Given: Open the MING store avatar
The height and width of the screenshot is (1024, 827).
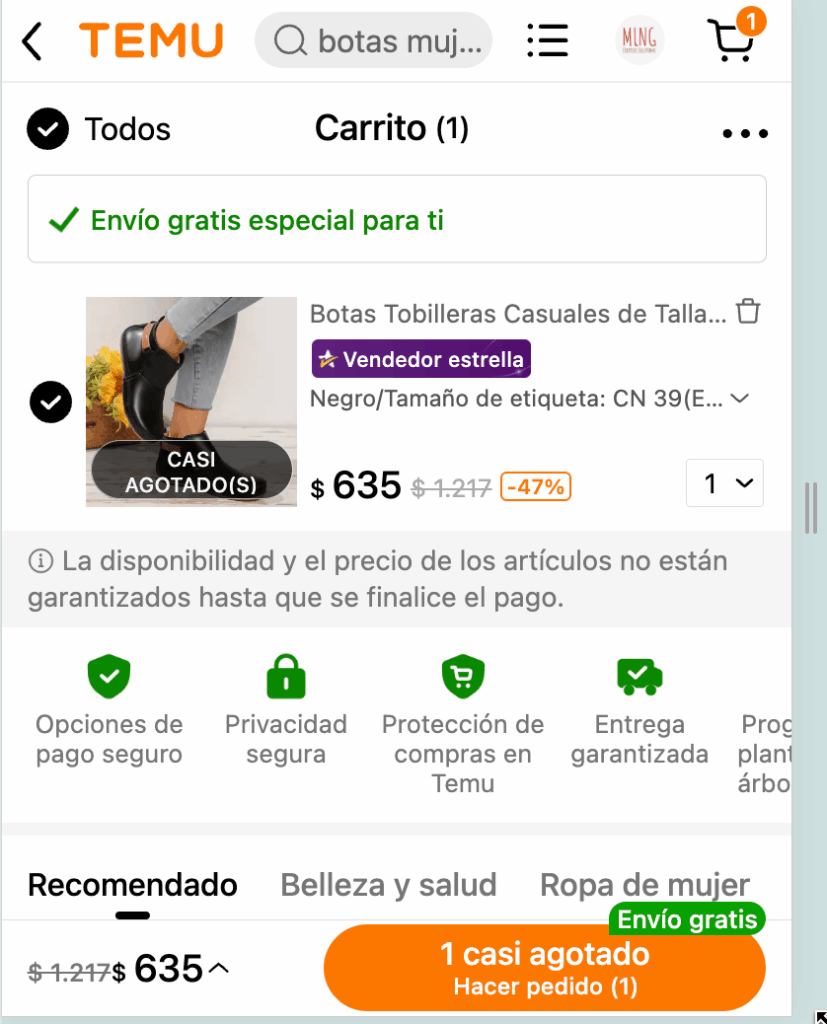Looking at the screenshot, I should click(639, 41).
